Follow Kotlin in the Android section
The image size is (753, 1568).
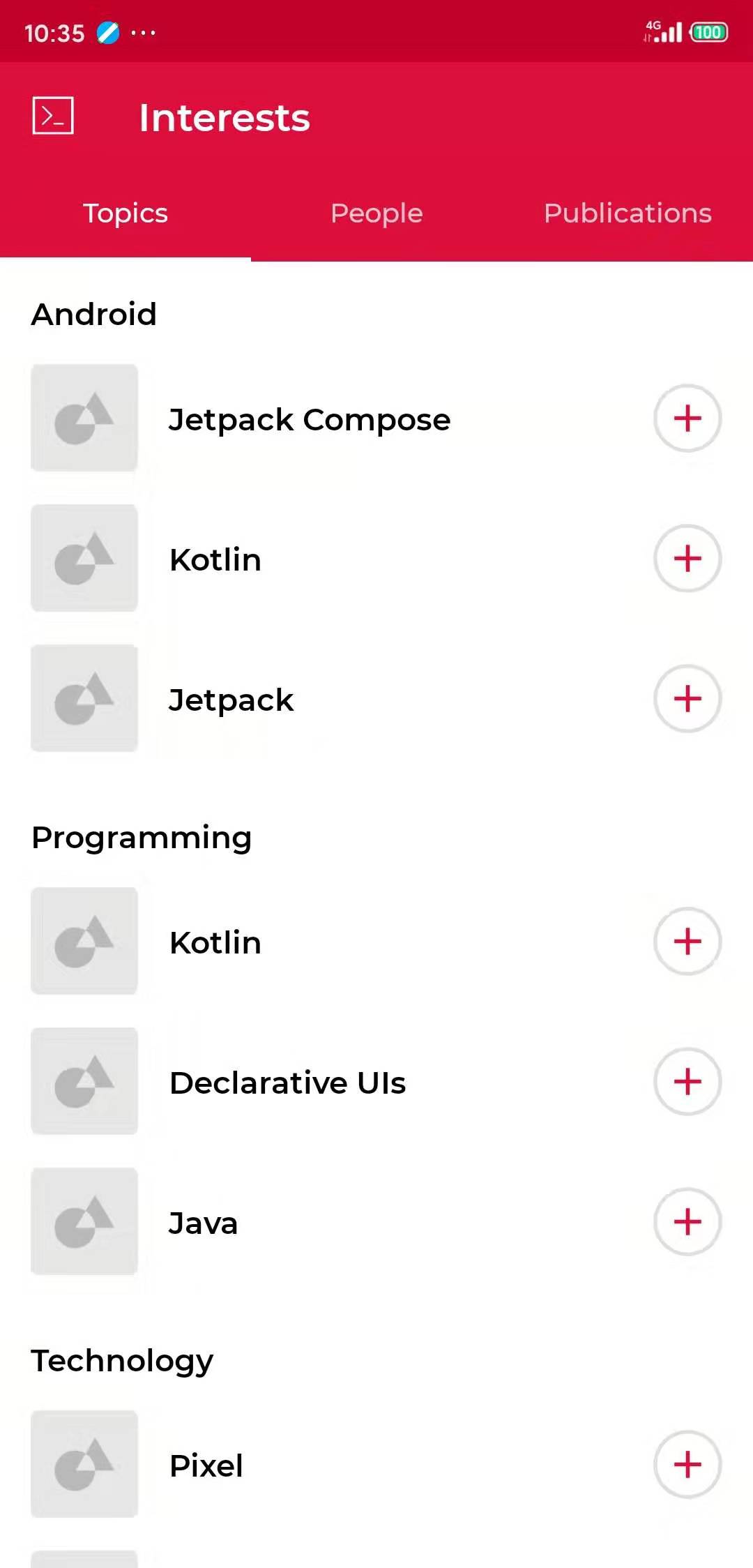(687, 559)
